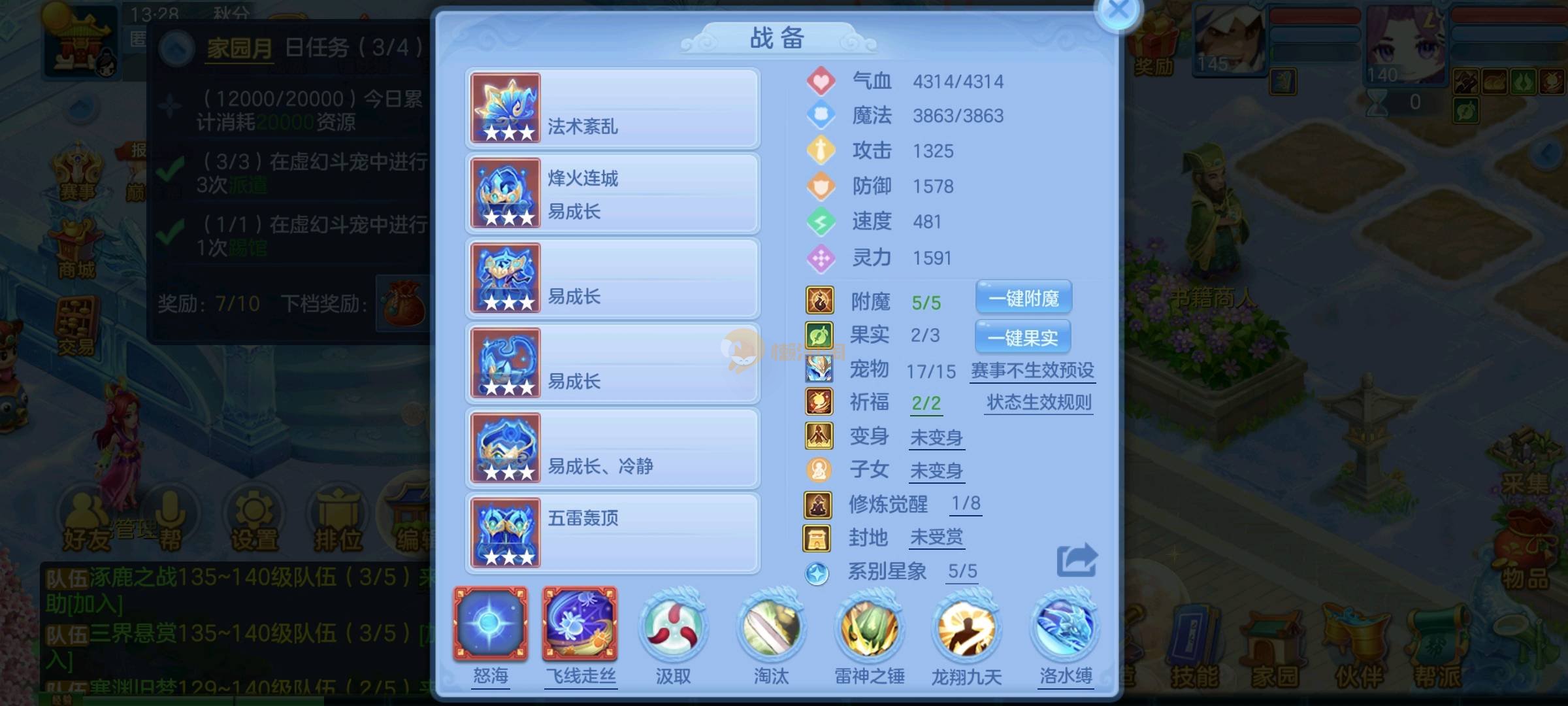Open the 易成长、冷静 equipment row
The height and width of the screenshot is (706, 1568).
(x=613, y=448)
